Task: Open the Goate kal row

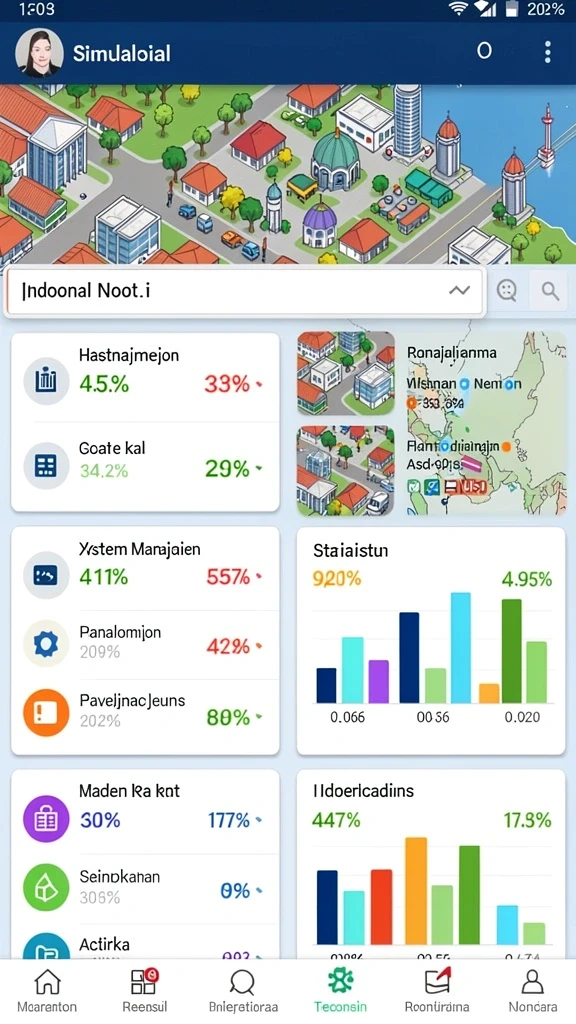Action: click(x=145, y=465)
